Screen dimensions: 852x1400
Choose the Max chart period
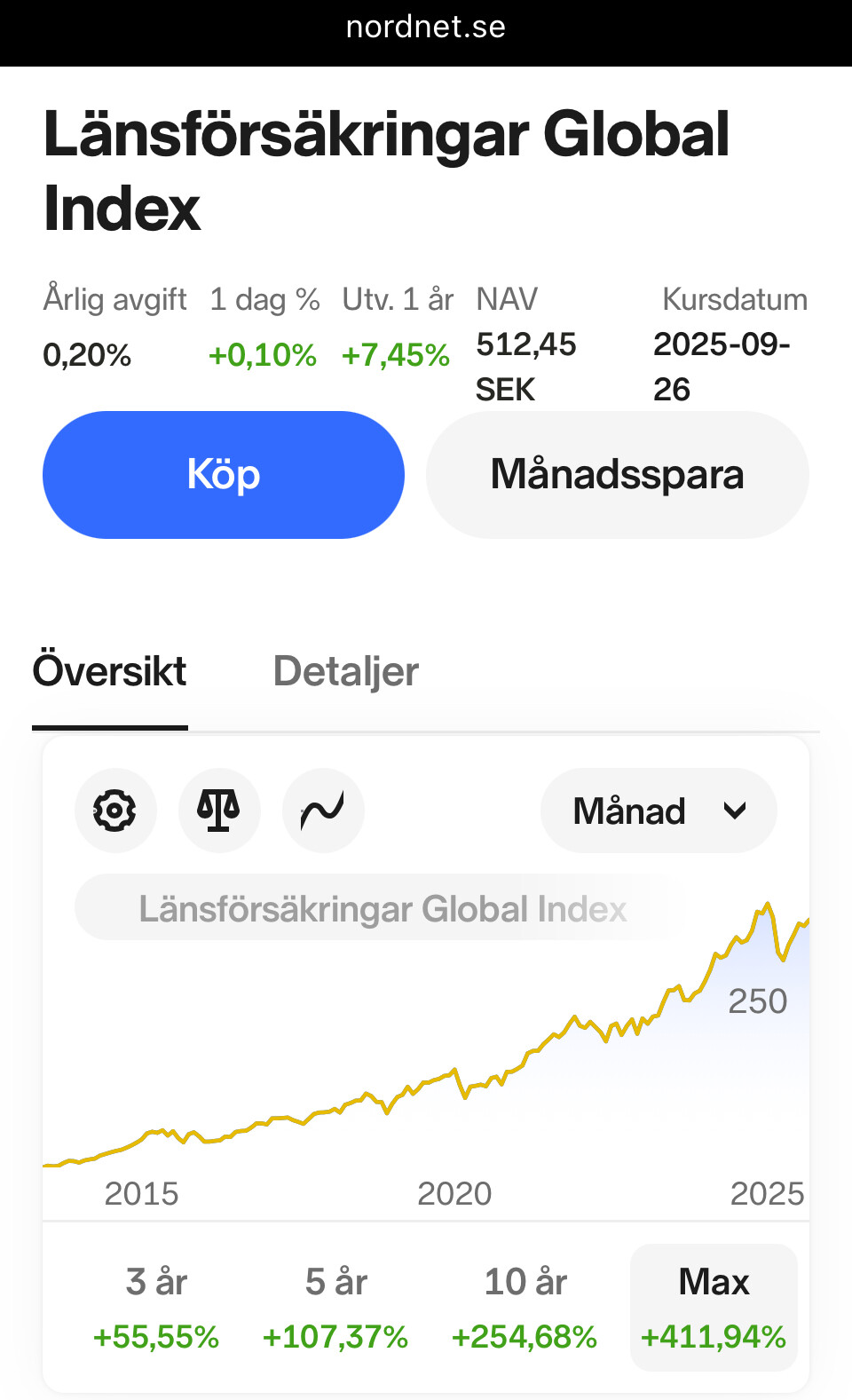714,1308
